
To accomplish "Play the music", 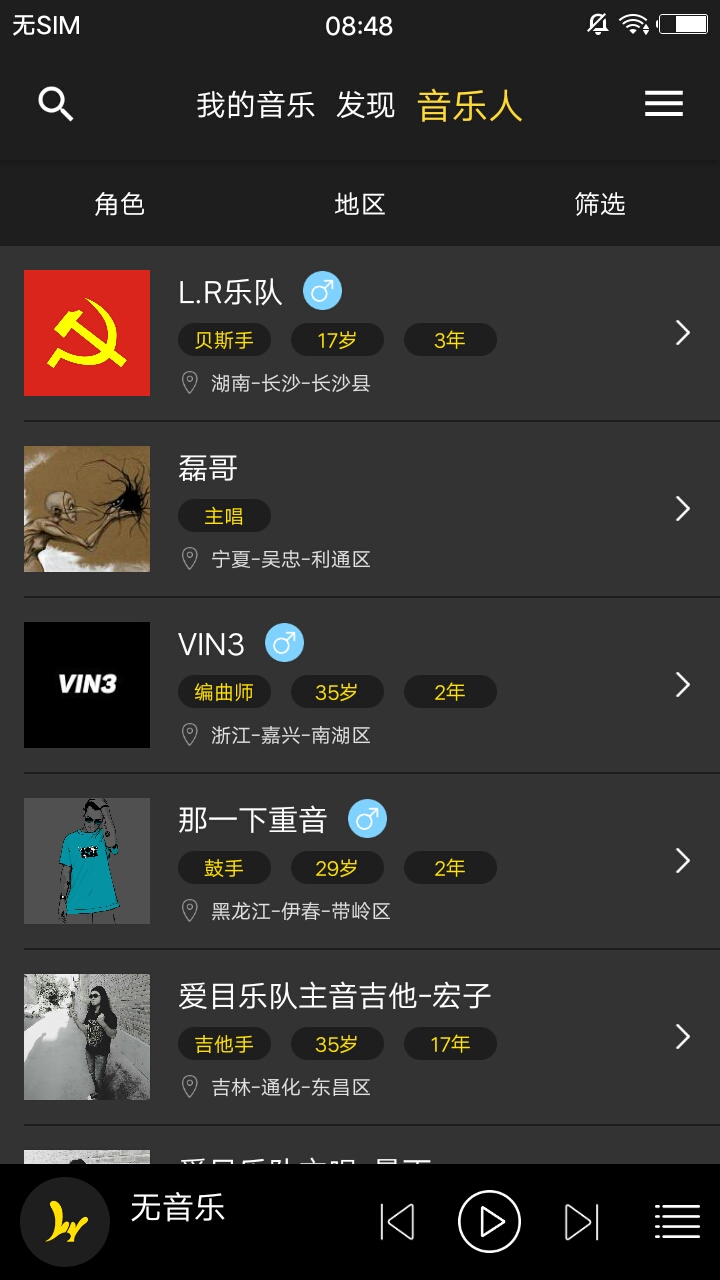I will click(x=489, y=1222).
